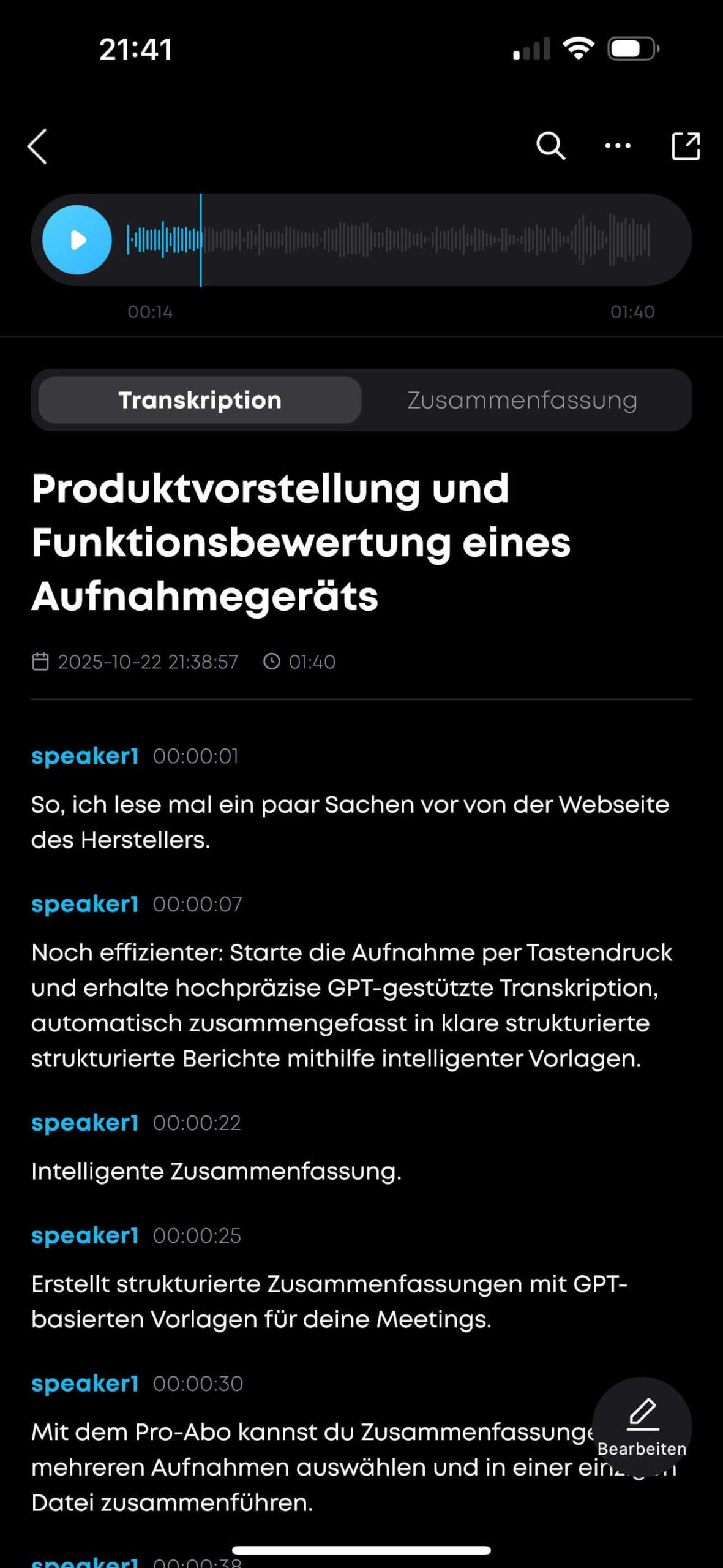Jump to the Intelligente Zusammenfassung segment

[x=216, y=1170]
